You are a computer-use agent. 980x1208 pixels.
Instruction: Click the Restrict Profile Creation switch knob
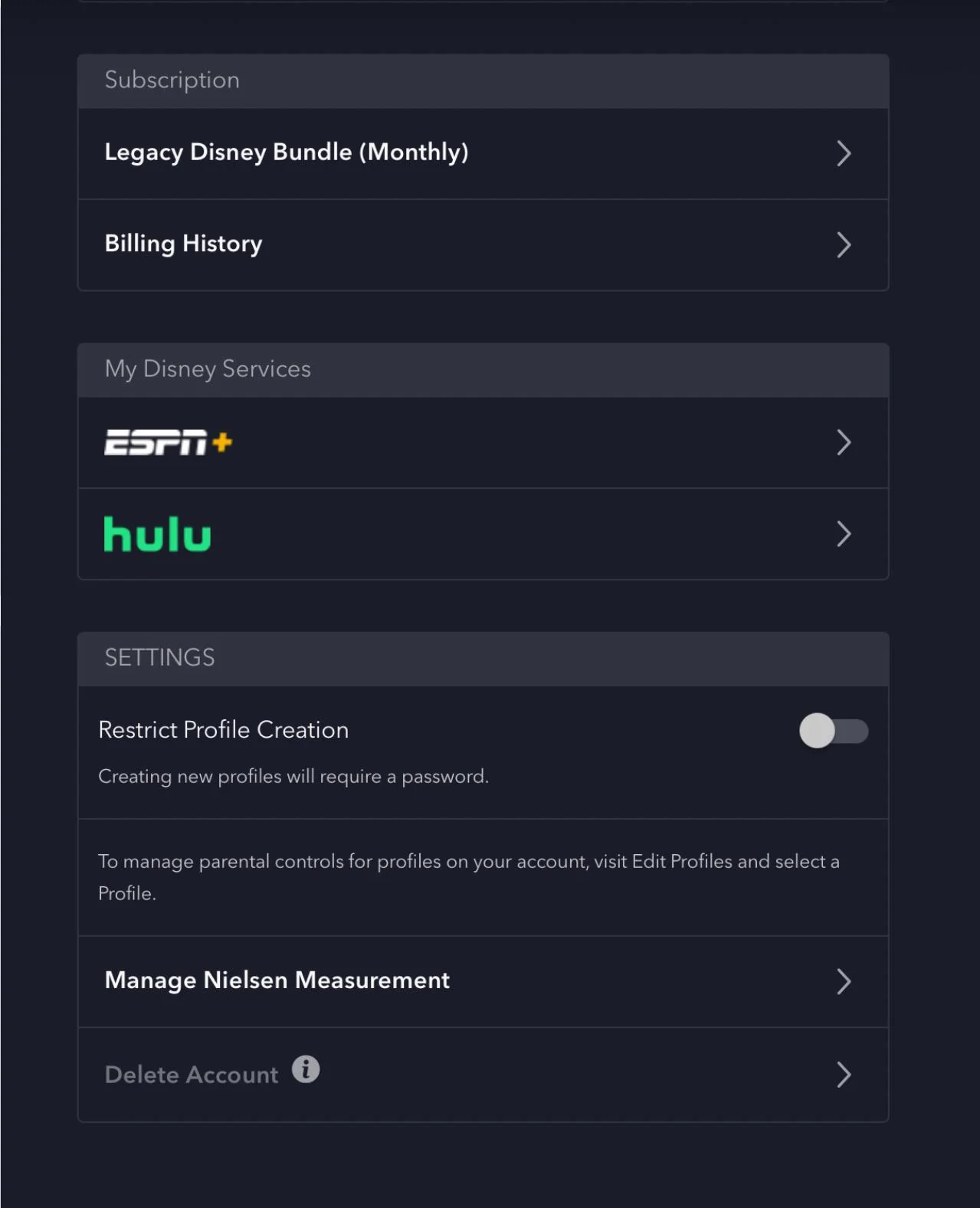(x=818, y=732)
